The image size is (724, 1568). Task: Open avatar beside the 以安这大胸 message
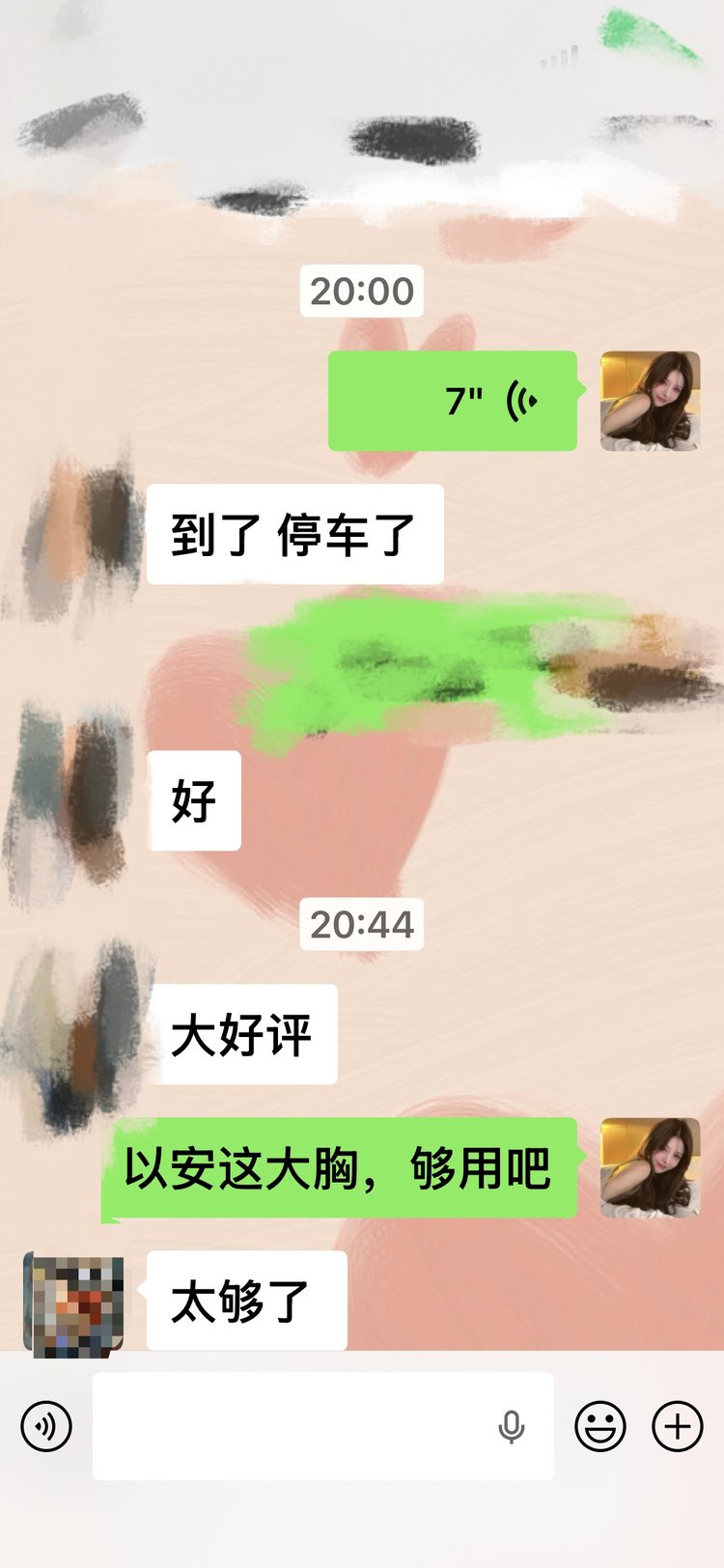650,1167
